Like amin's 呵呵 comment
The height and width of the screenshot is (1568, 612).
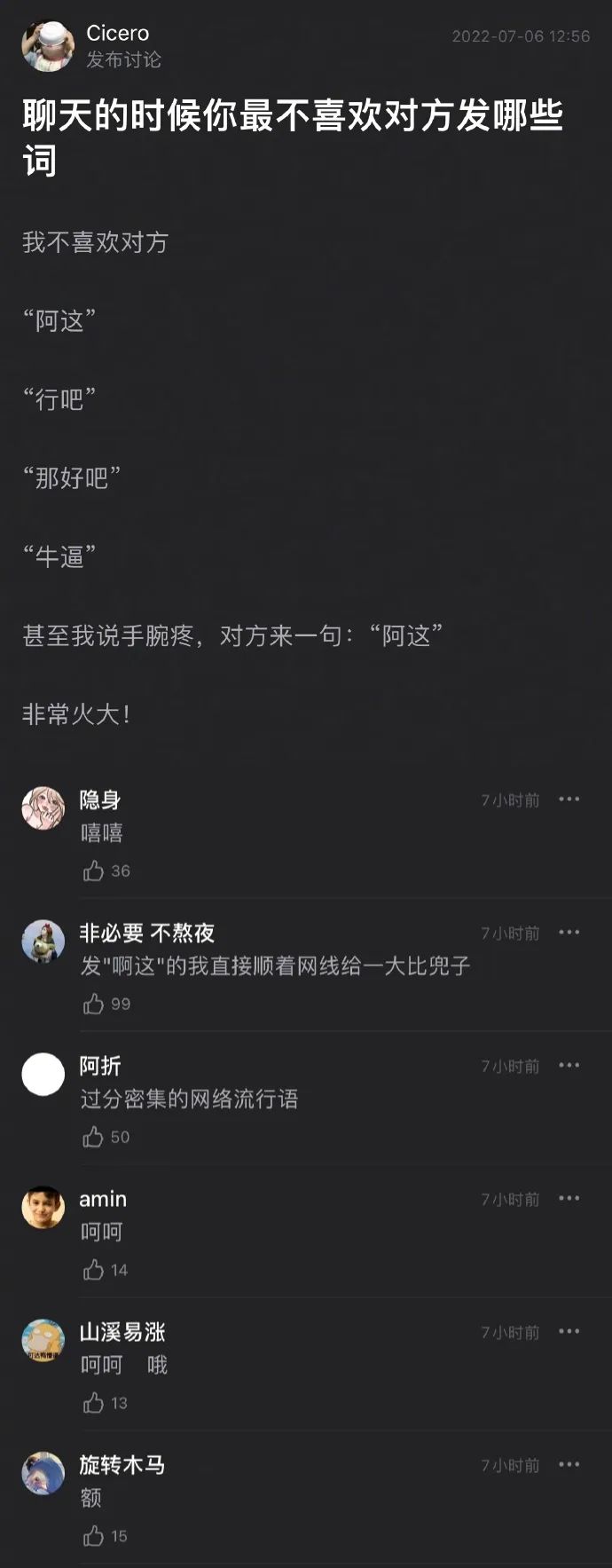pos(94,1271)
